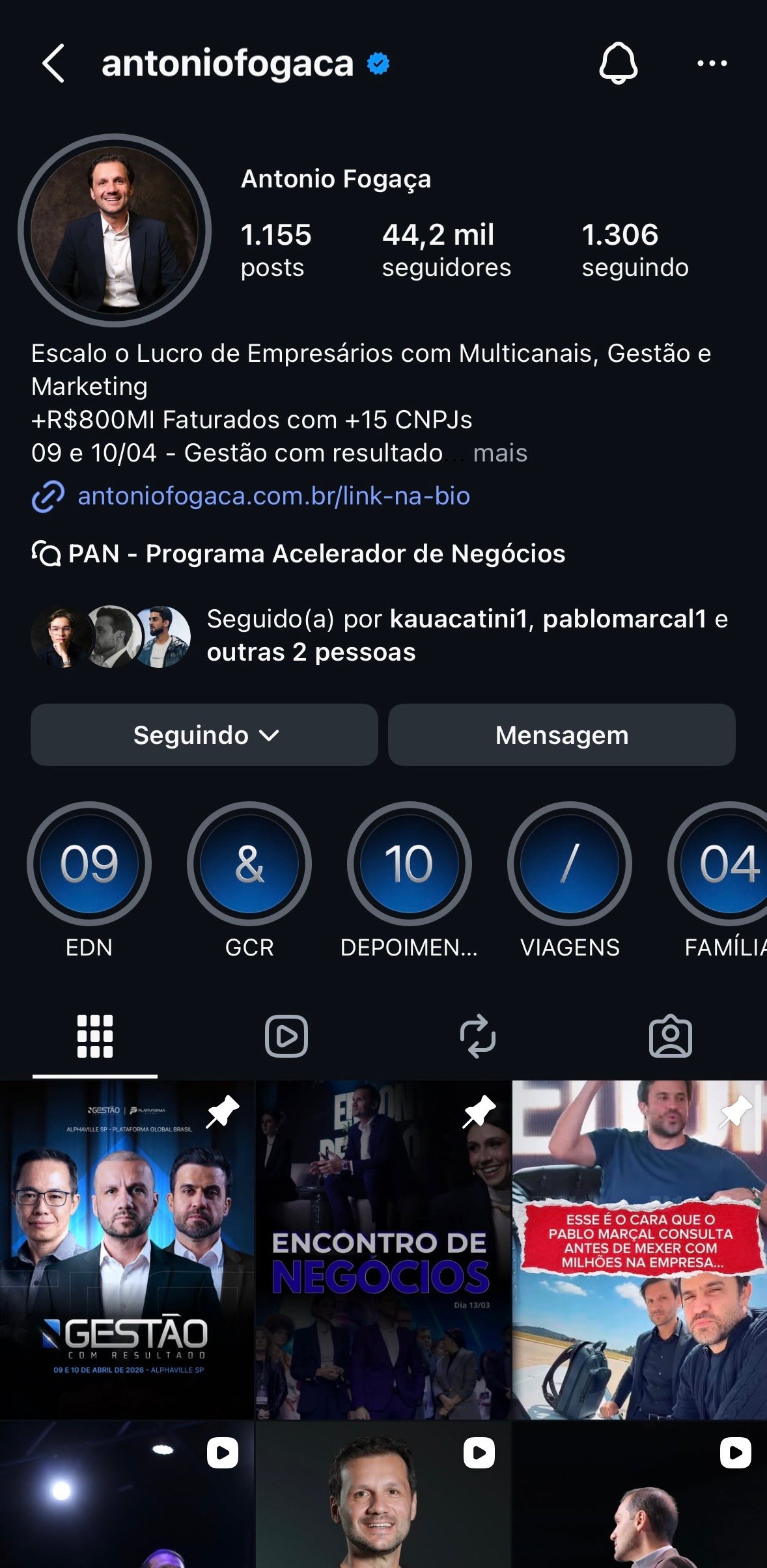
Task: Click the back arrow to leave profile
Action: 54,63
